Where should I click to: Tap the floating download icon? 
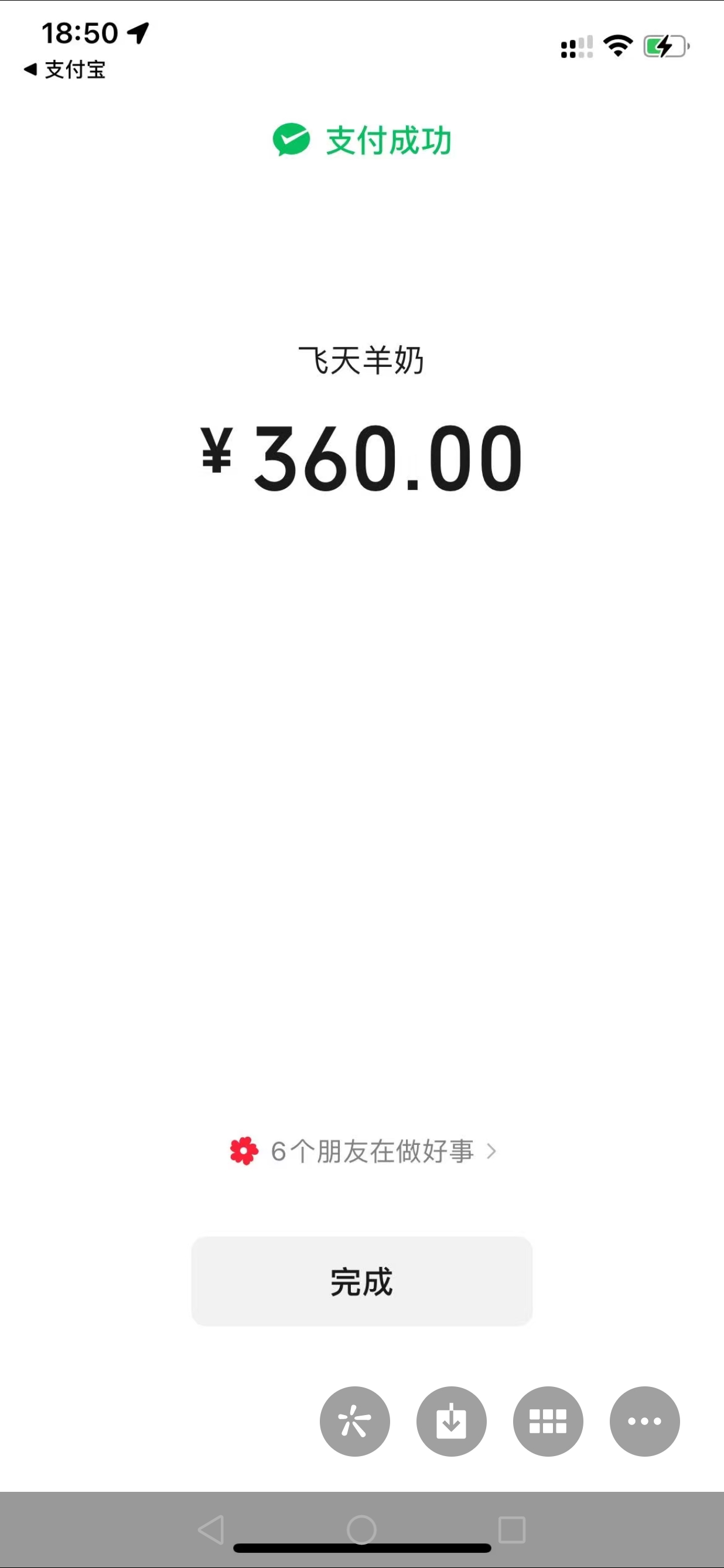[x=451, y=1422]
